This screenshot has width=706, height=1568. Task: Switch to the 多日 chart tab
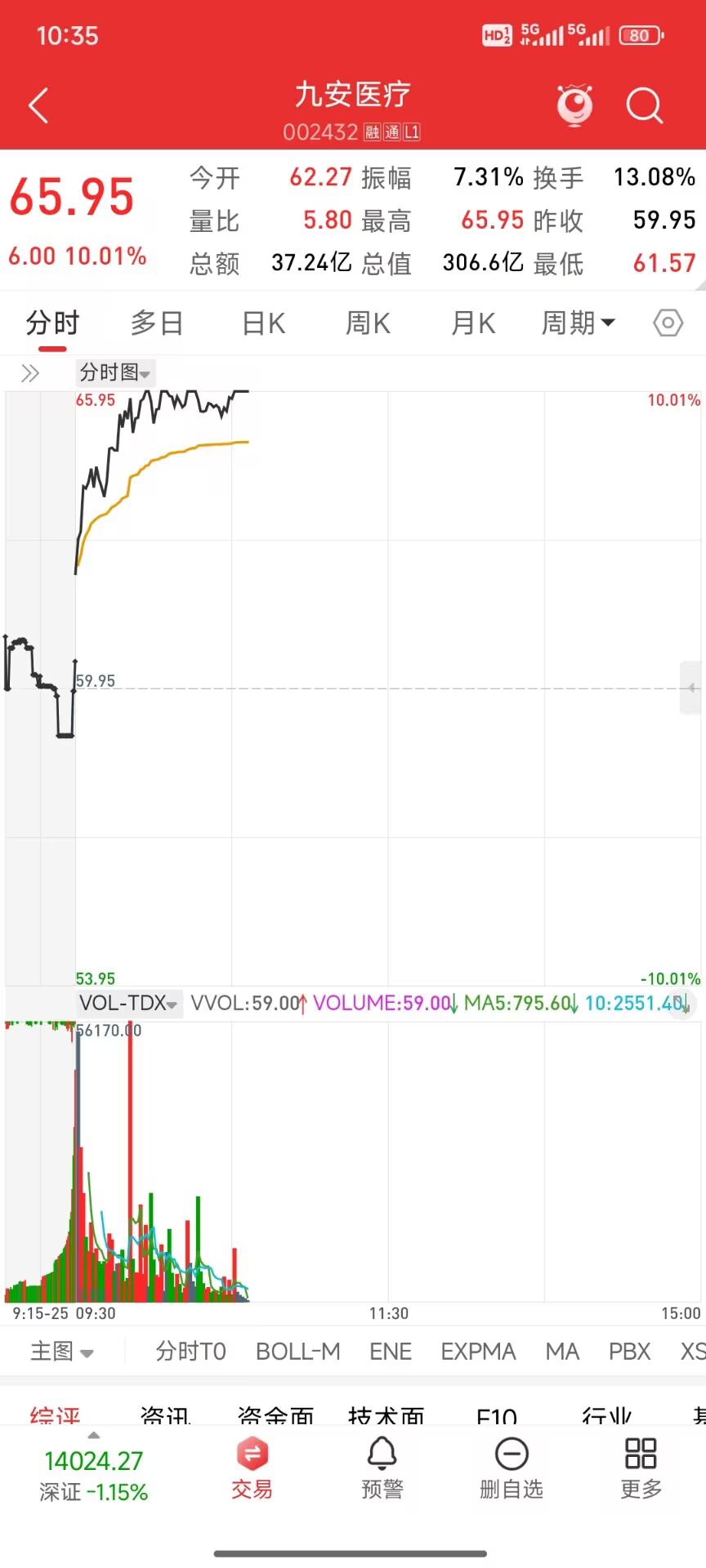157,323
